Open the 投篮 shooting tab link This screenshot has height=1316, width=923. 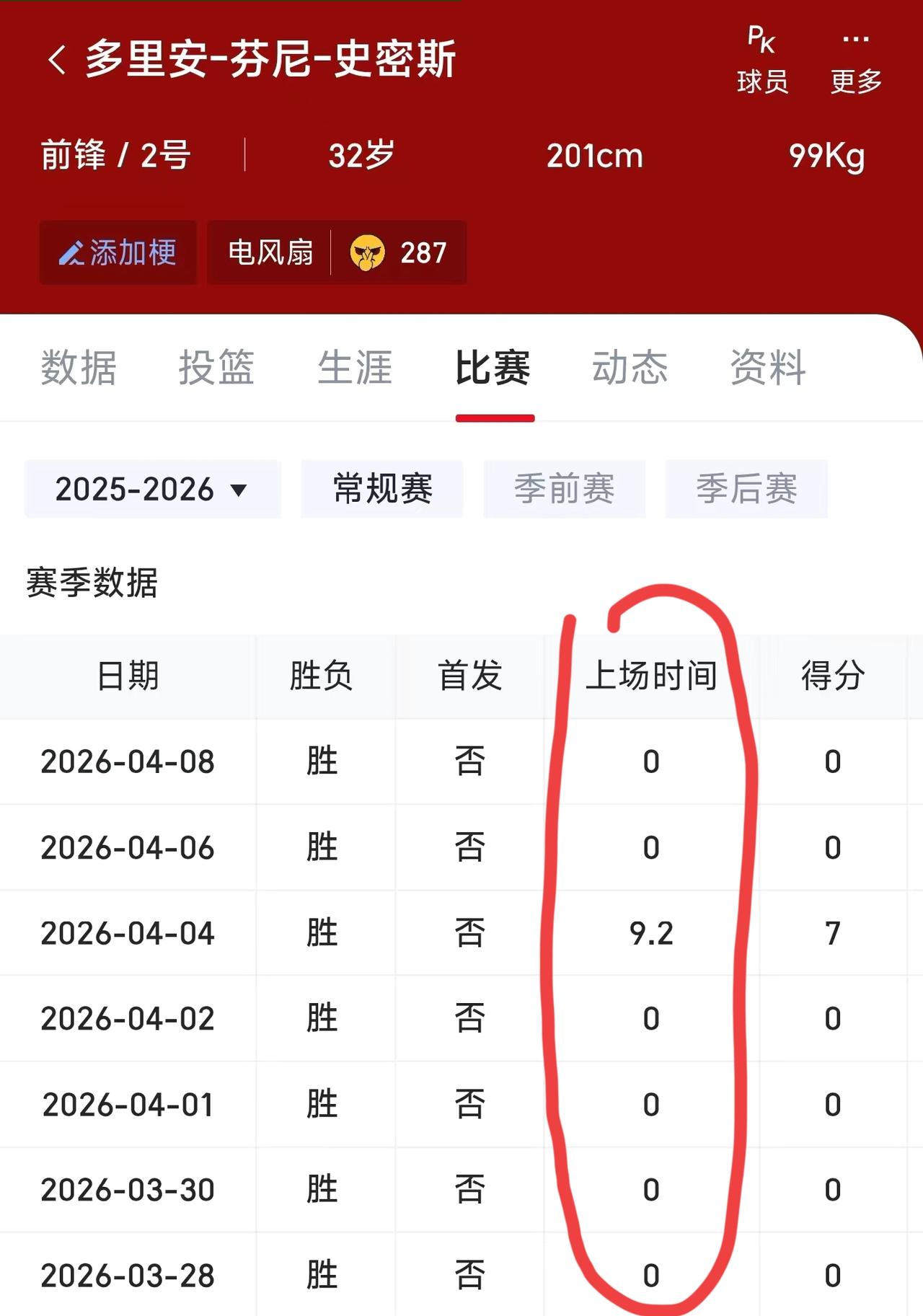(218, 368)
